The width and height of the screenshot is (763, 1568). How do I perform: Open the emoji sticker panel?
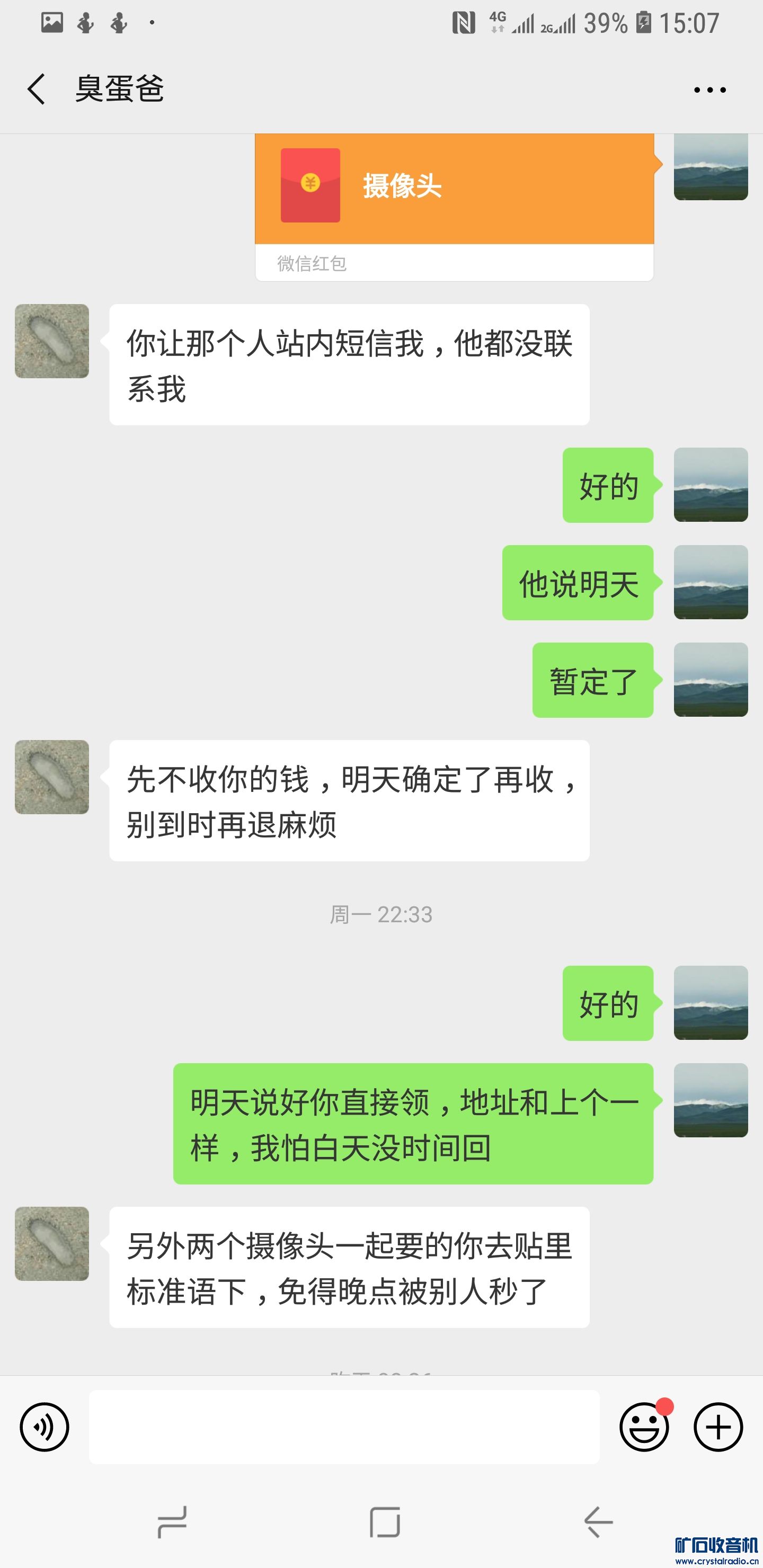tap(644, 1427)
